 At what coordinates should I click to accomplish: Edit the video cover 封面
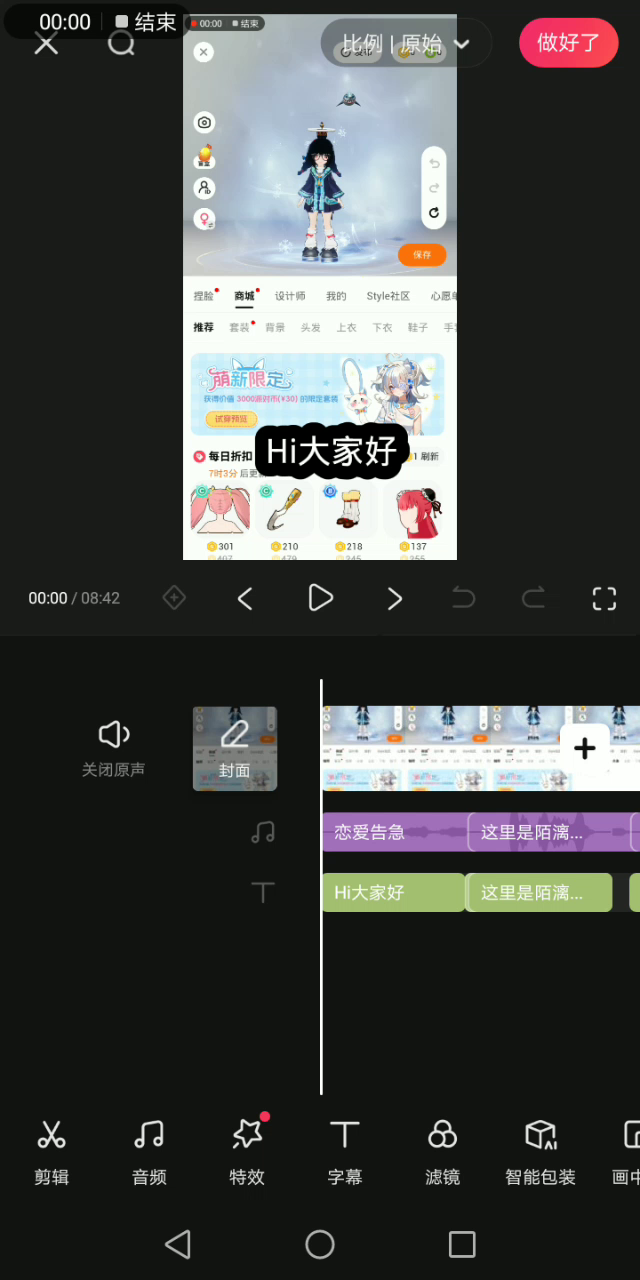[235, 748]
